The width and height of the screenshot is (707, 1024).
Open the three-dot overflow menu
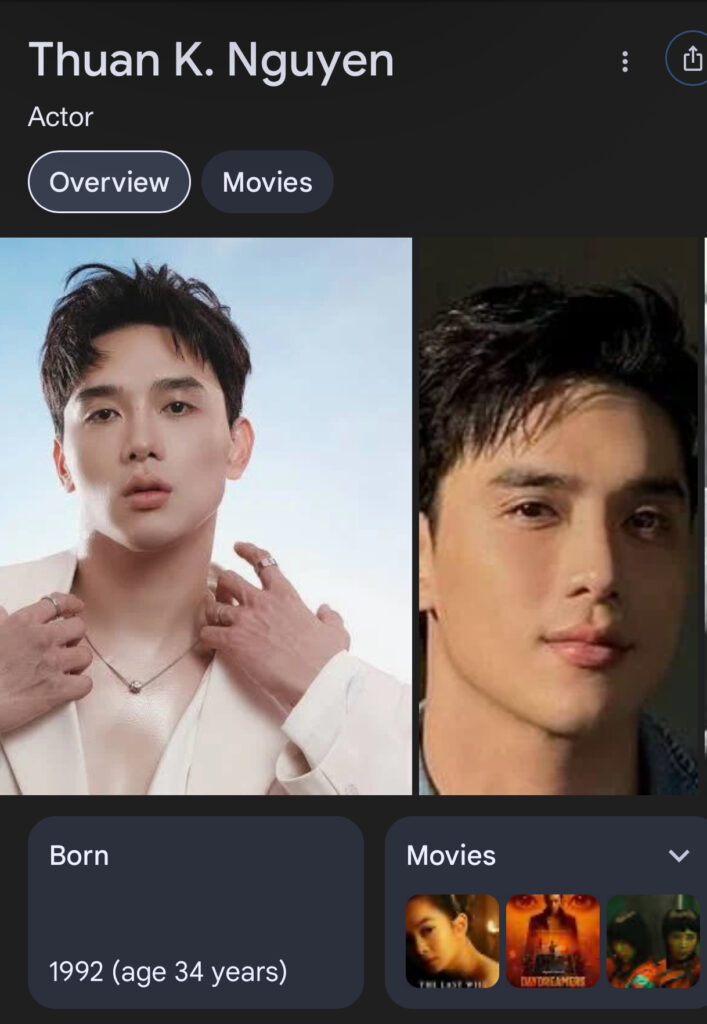click(625, 62)
